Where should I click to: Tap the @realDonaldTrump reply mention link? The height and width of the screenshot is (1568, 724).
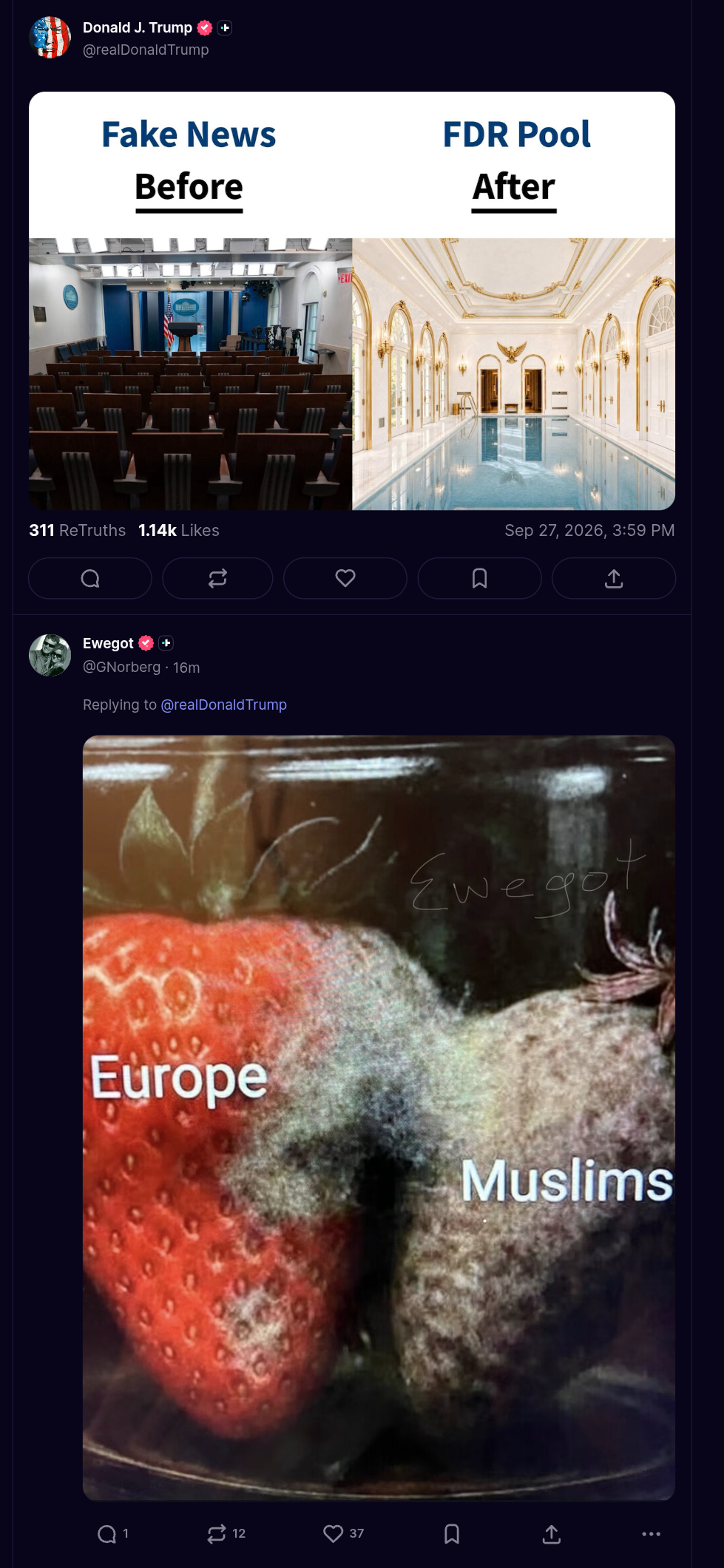point(223,705)
